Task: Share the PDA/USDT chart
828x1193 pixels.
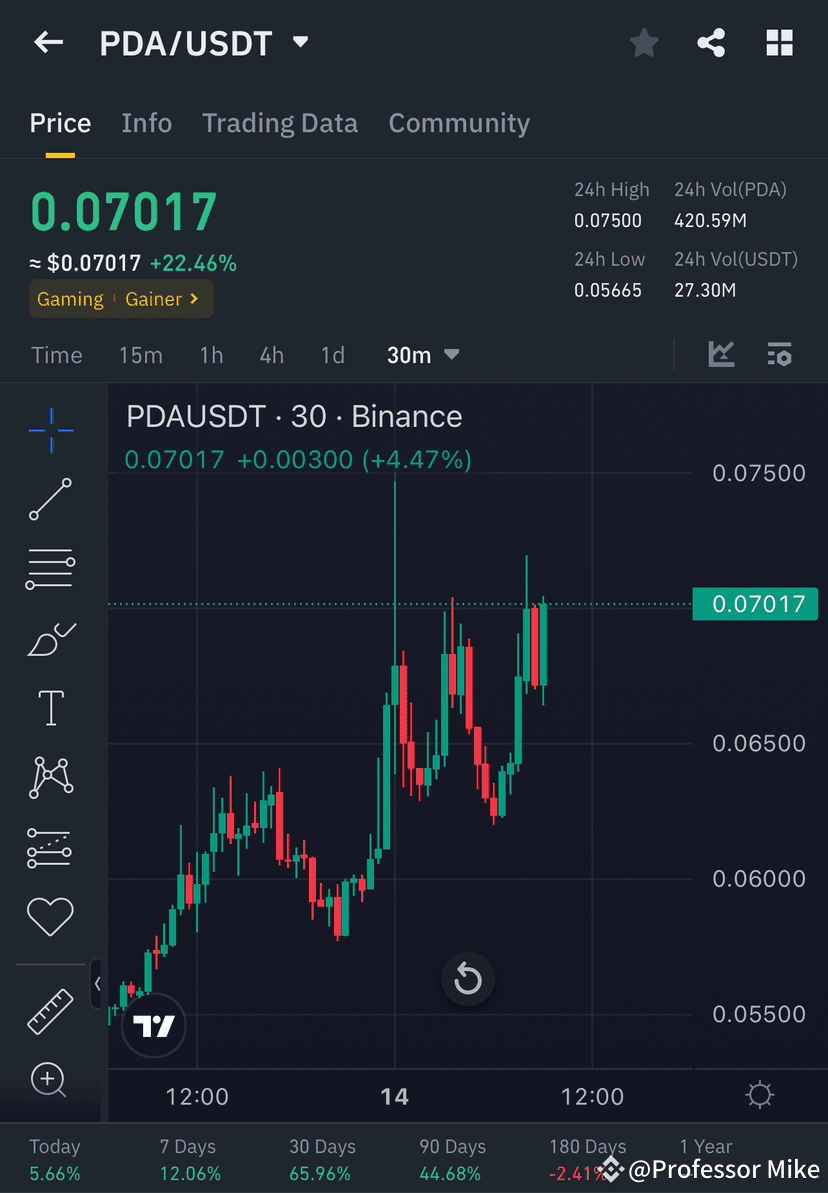Action: (x=711, y=42)
